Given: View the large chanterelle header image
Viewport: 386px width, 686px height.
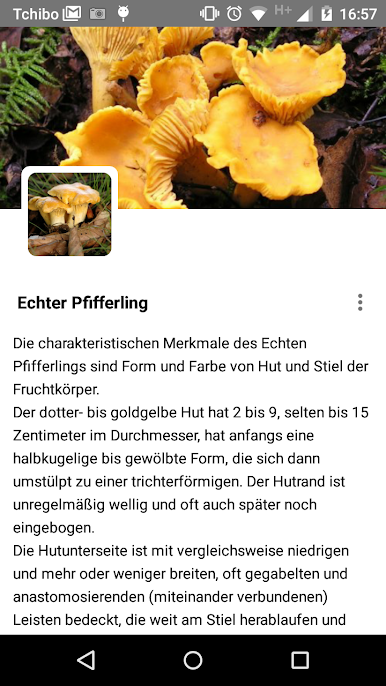Looking at the screenshot, I should [x=193, y=117].
